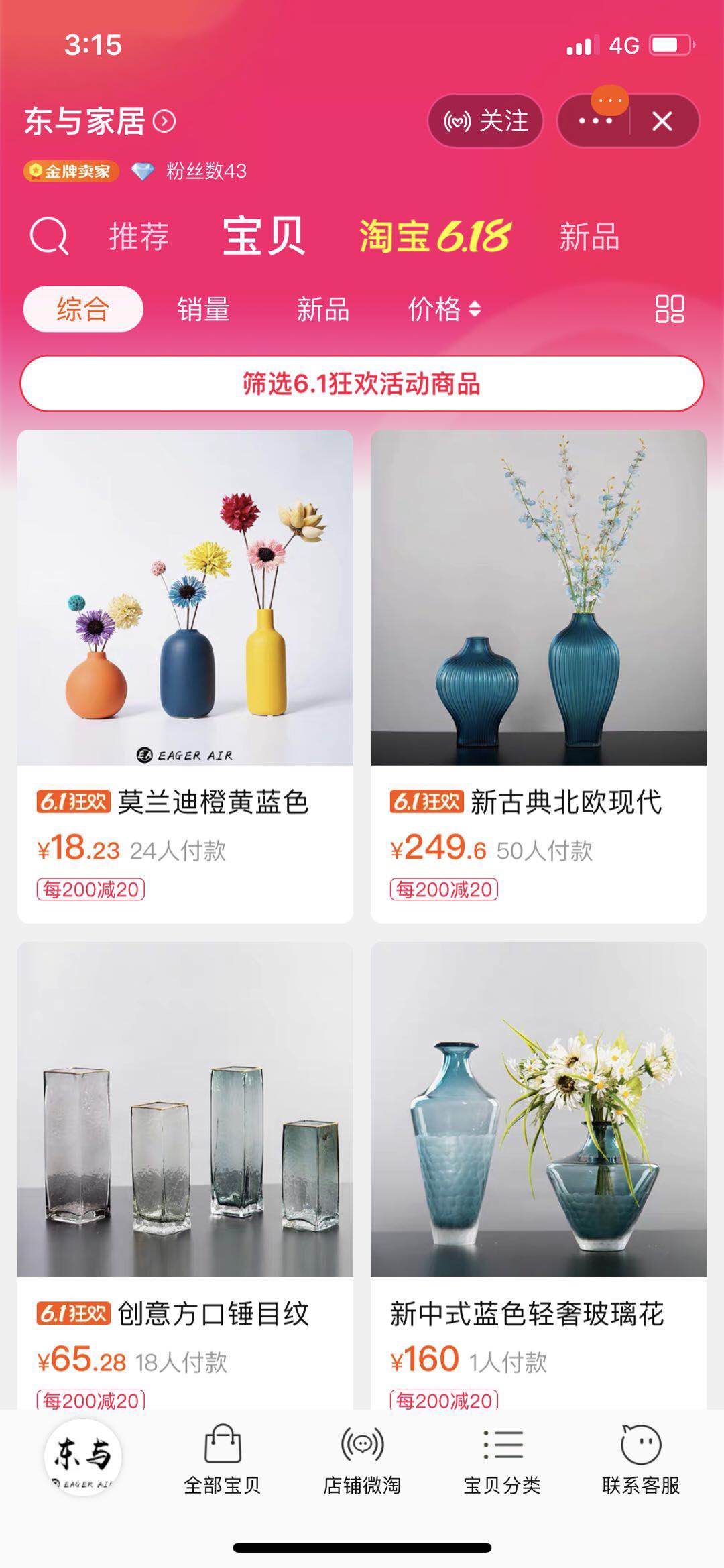Sort items by 价格
The height and width of the screenshot is (1568, 724).
(x=444, y=309)
